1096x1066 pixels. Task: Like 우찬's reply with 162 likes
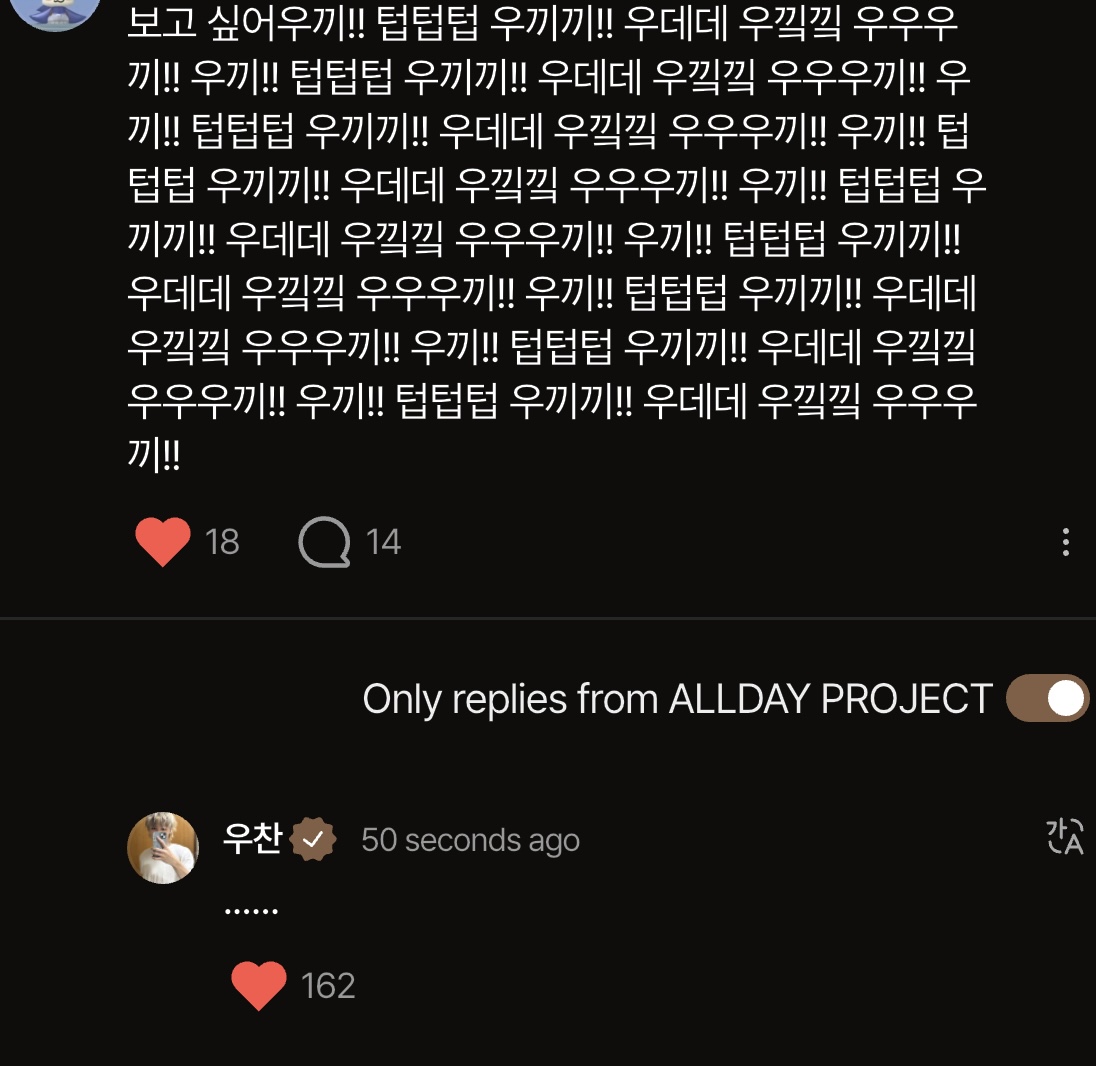click(258, 986)
